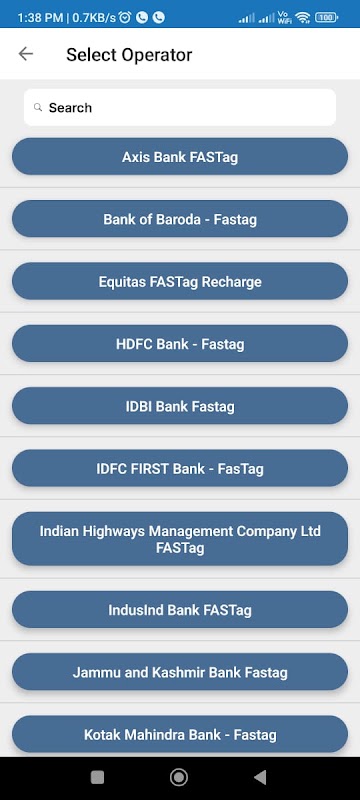Select Indian Highways Management Company Ltd FASTag

pyautogui.click(x=180, y=539)
